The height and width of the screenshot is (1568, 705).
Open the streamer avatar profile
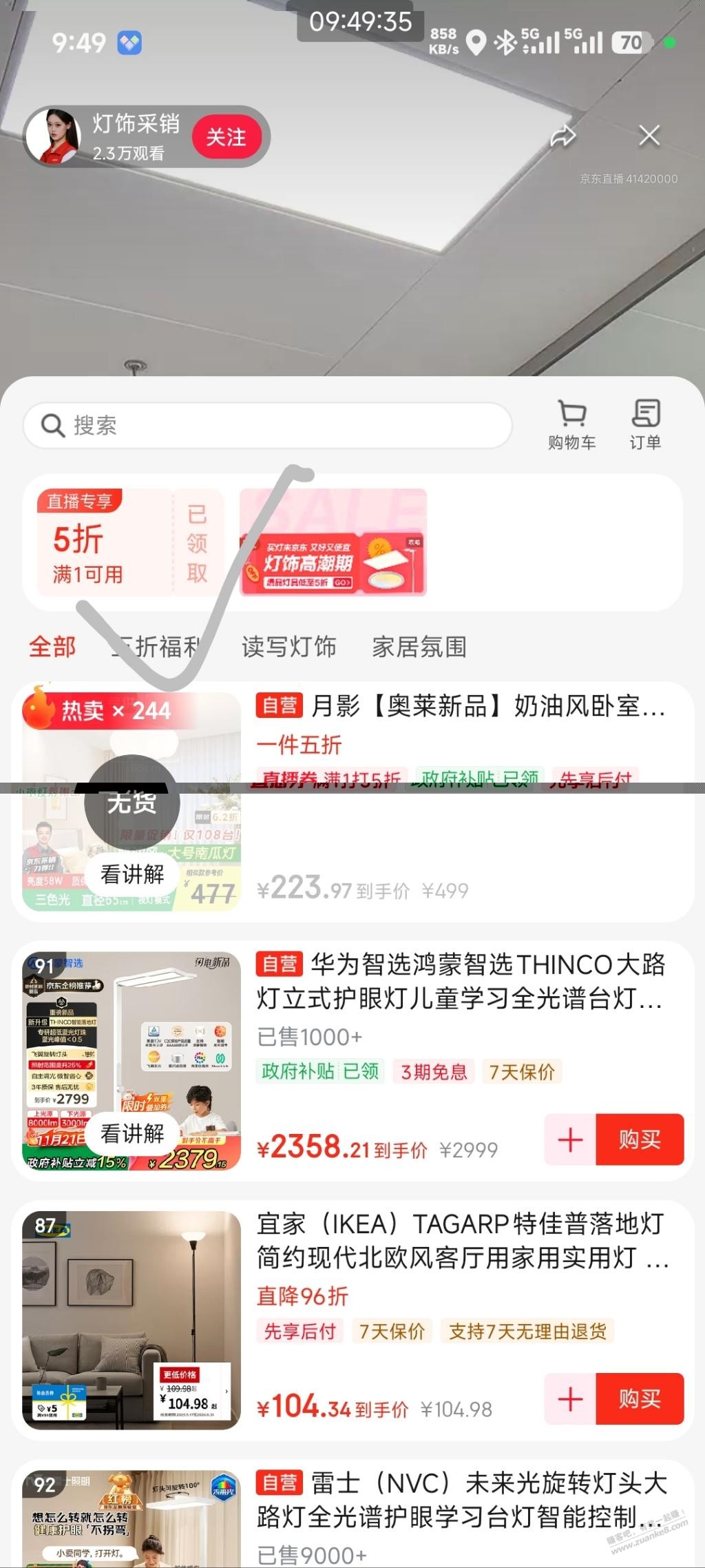[53, 136]
